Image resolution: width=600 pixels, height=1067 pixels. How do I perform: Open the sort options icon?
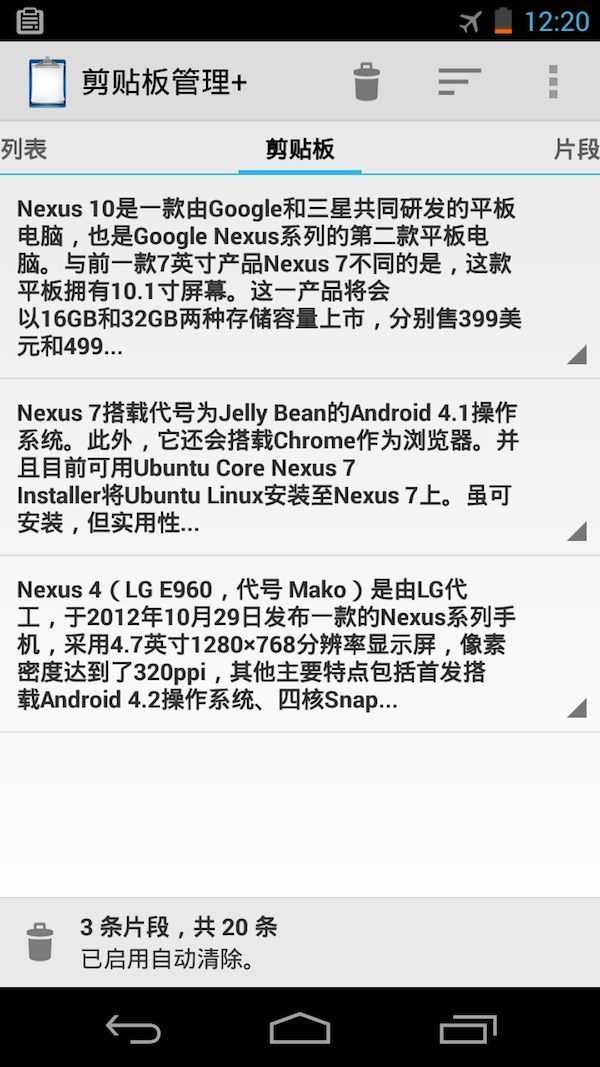click(459, 82)
